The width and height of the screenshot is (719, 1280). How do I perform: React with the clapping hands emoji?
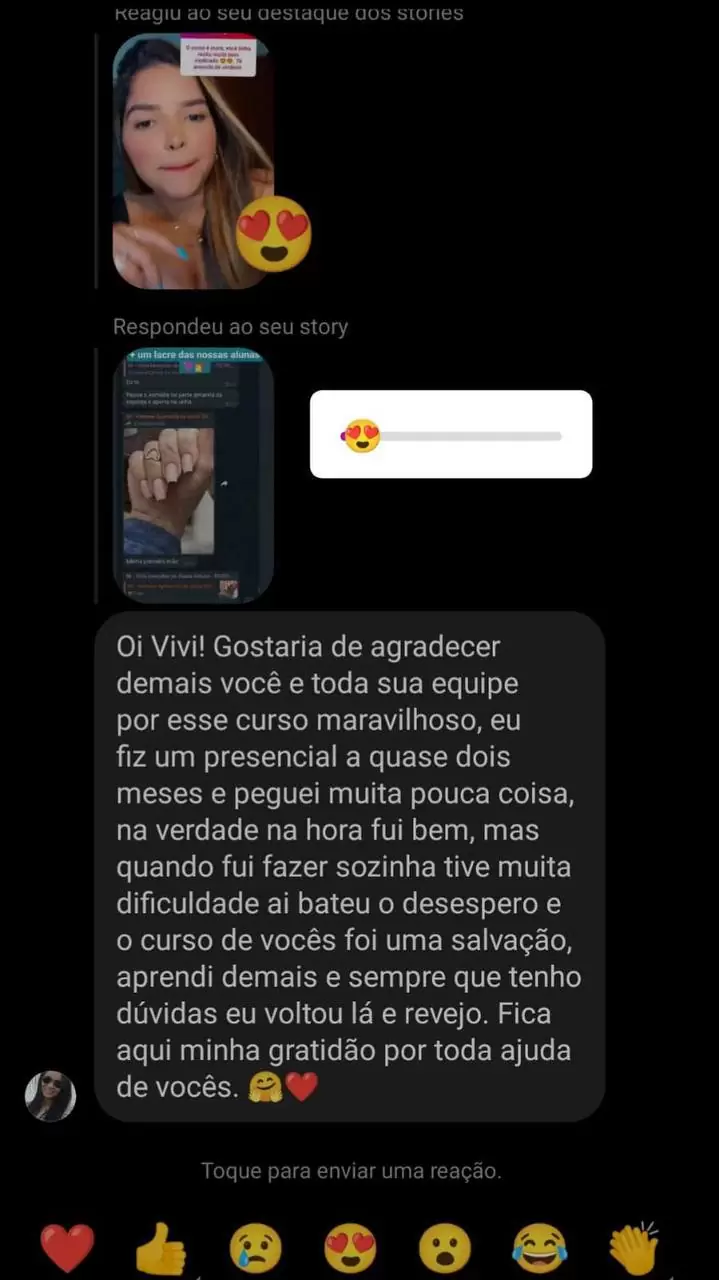634,1248
